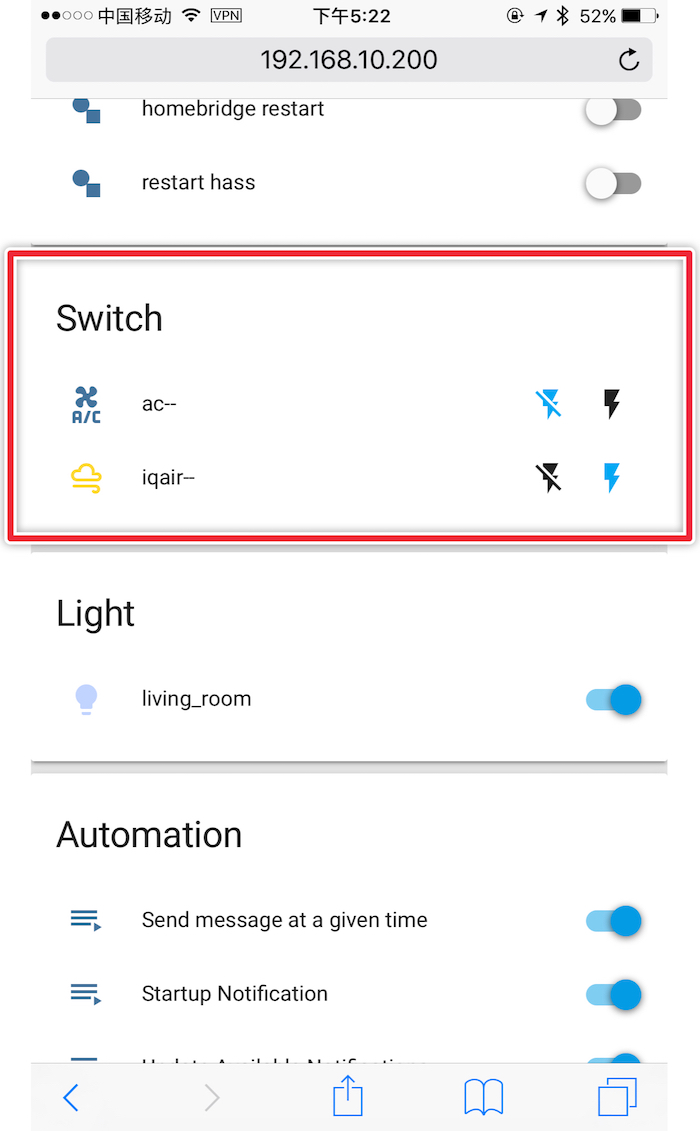Open the ac-- entity details
This screenshot has width=700, height=1131.
pos(160,404)
